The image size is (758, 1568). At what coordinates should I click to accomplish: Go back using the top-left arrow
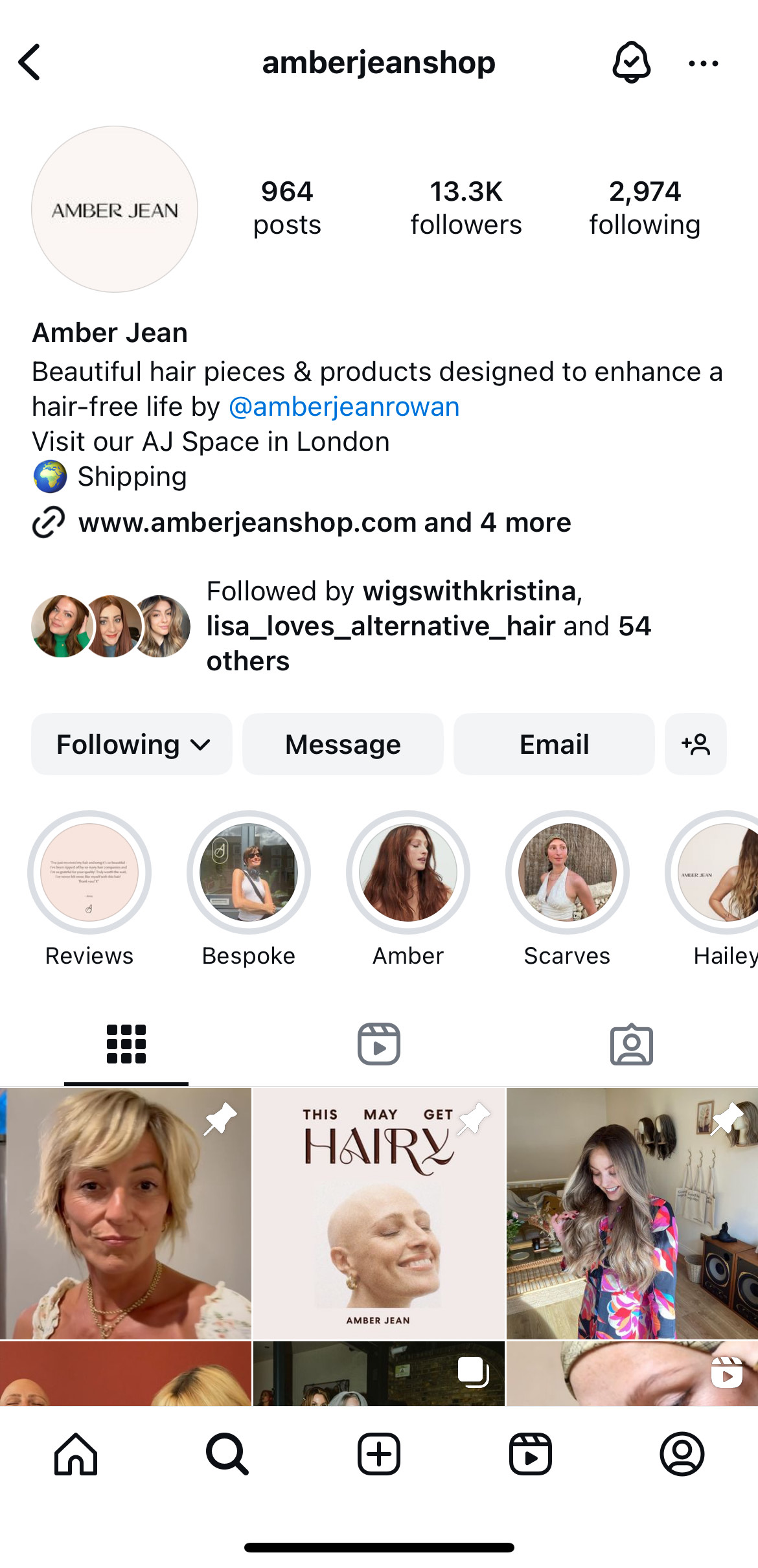tap(30, 63)
